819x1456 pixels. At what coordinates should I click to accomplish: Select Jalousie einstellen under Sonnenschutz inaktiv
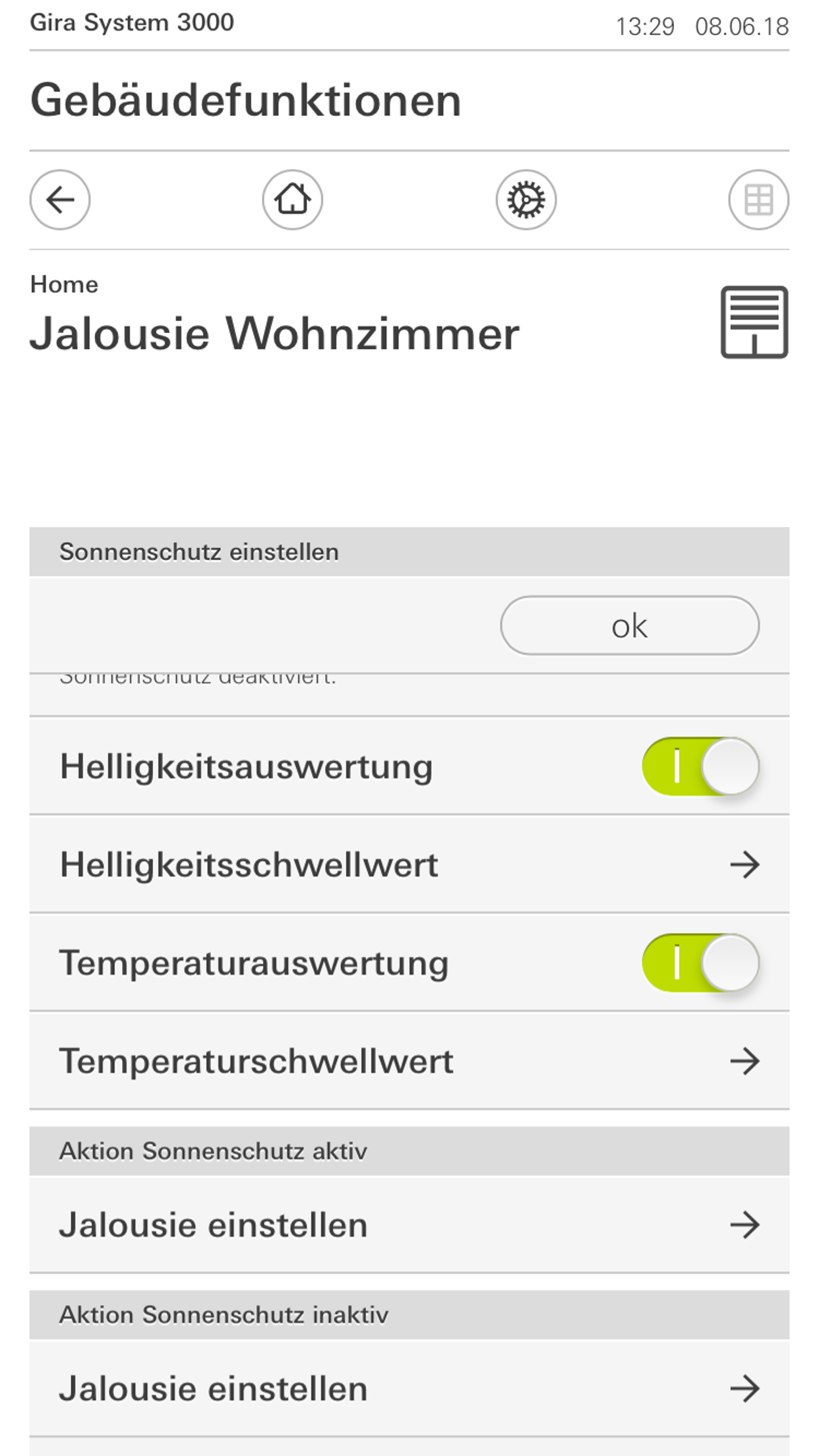(x=409, y=1389)
